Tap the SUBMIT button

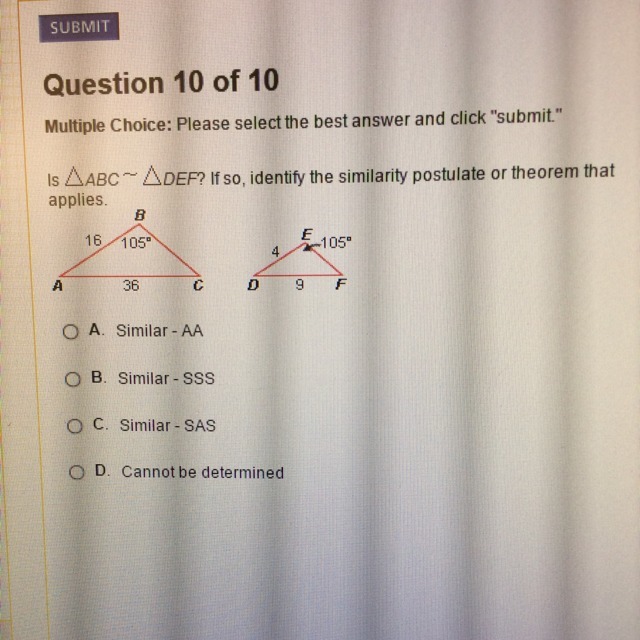(78, 27)
